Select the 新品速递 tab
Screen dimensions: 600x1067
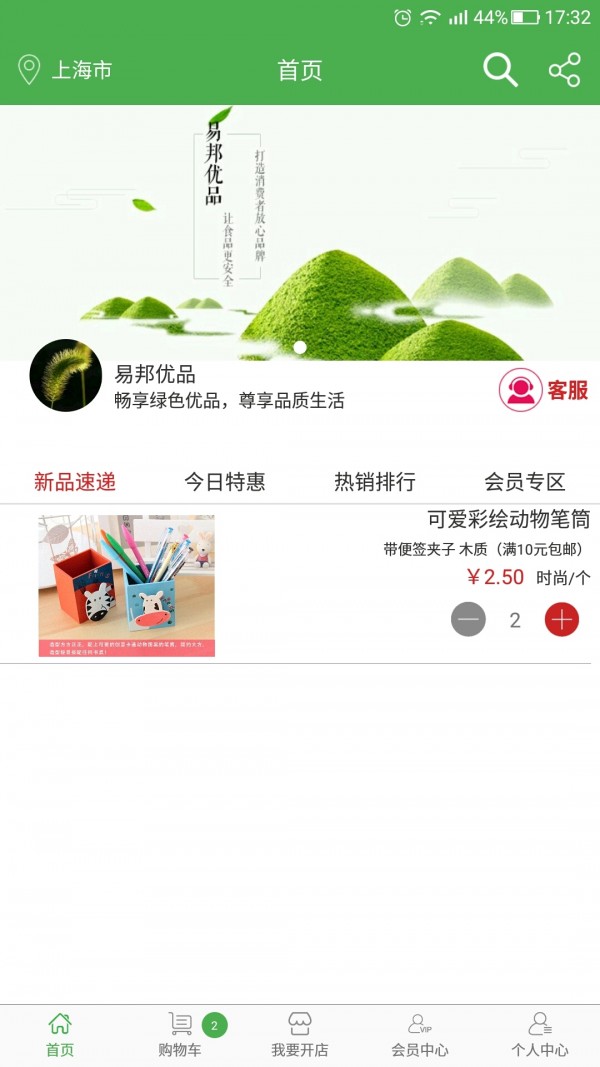[x=75, y=482]
